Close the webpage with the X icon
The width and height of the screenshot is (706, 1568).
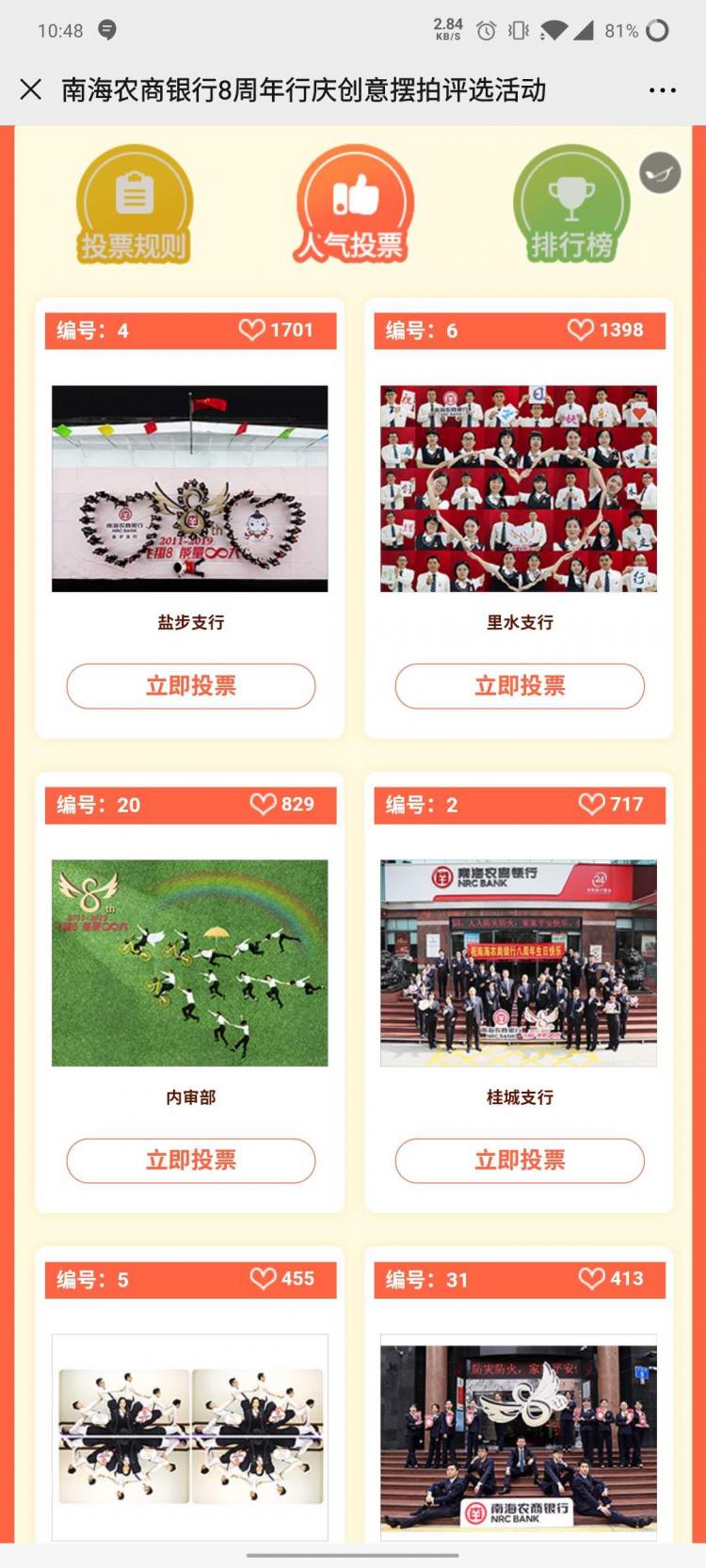coord(31,90)
